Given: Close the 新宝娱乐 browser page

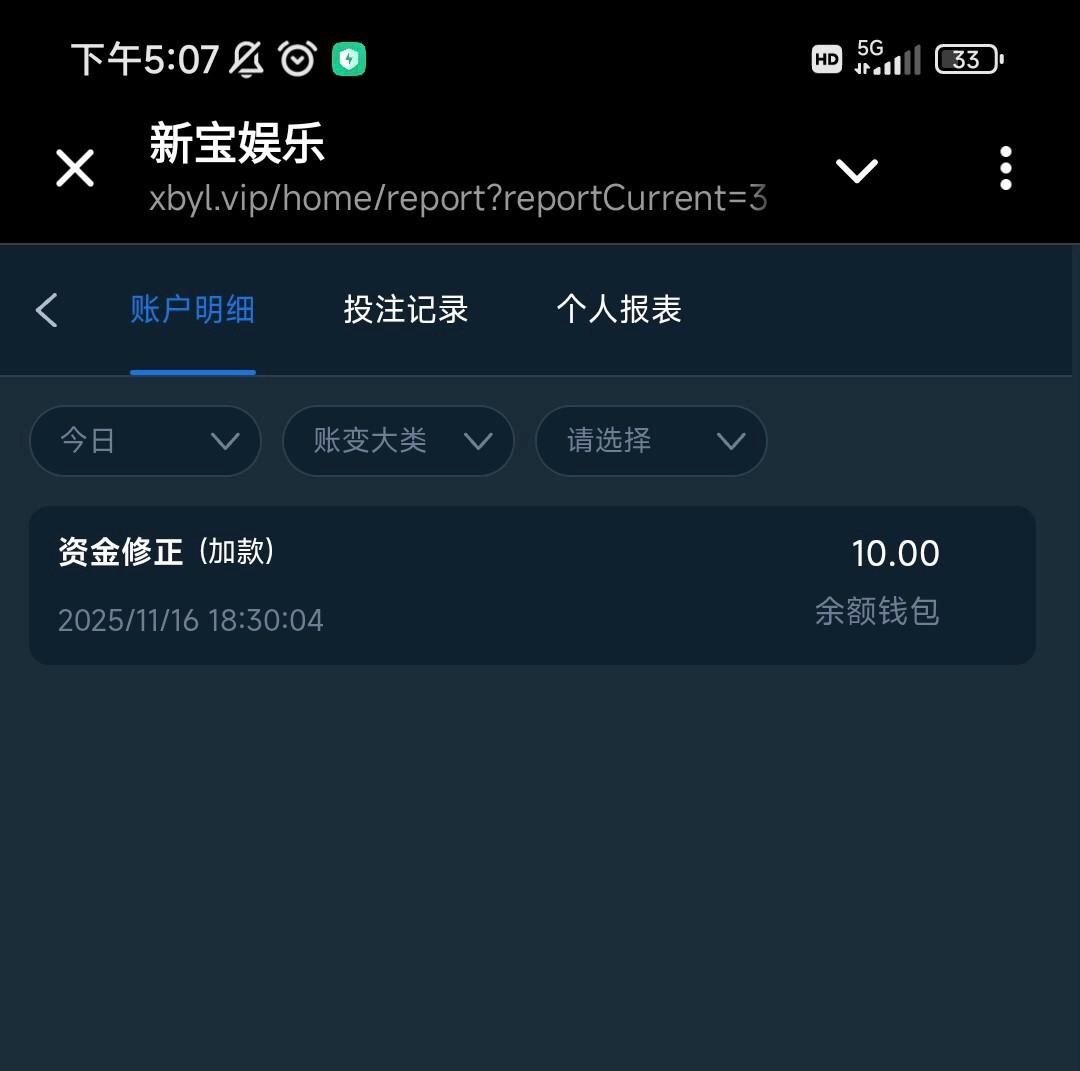Looking at the screenshot, I should [x=75, y=168].
